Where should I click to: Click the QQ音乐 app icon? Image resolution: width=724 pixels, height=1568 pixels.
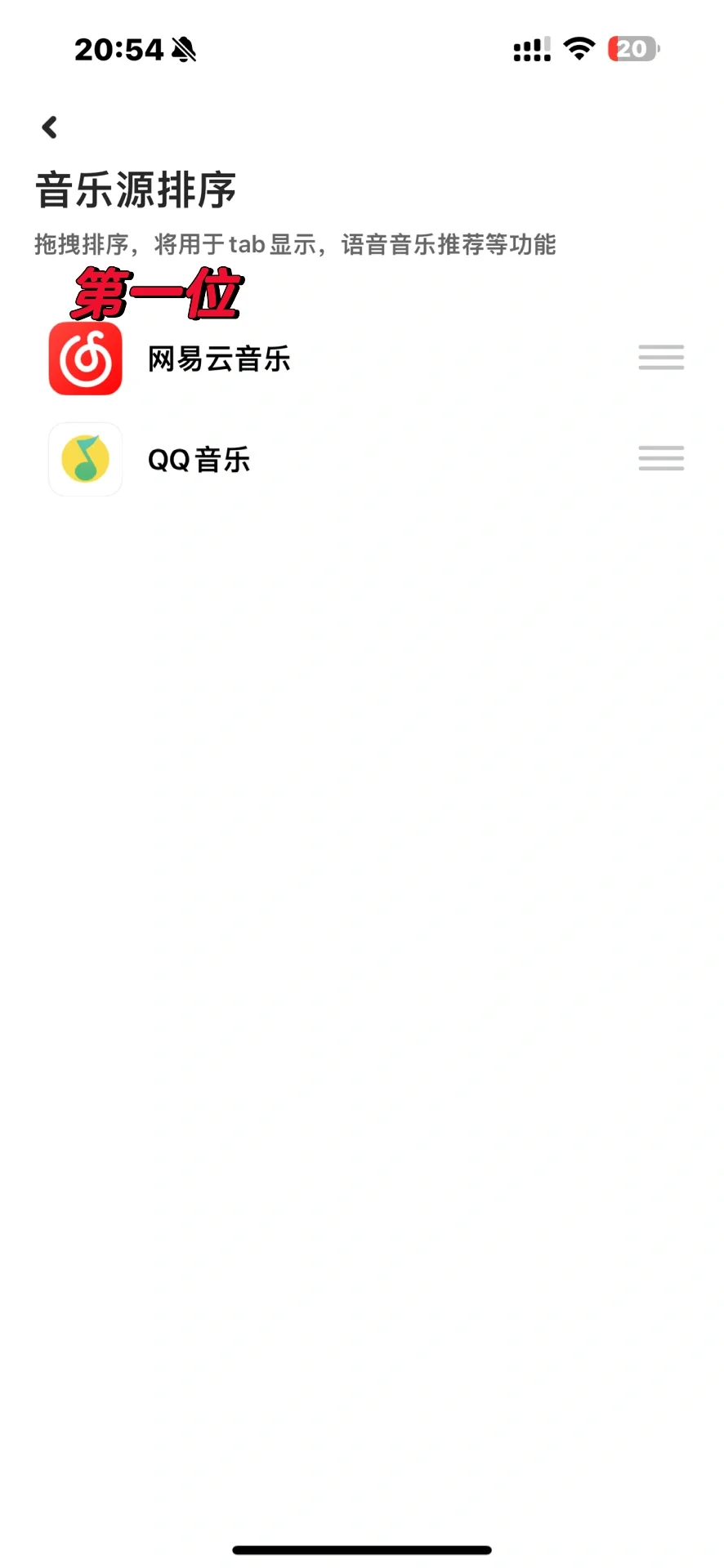pyautogui.click(x=85, y=460)
